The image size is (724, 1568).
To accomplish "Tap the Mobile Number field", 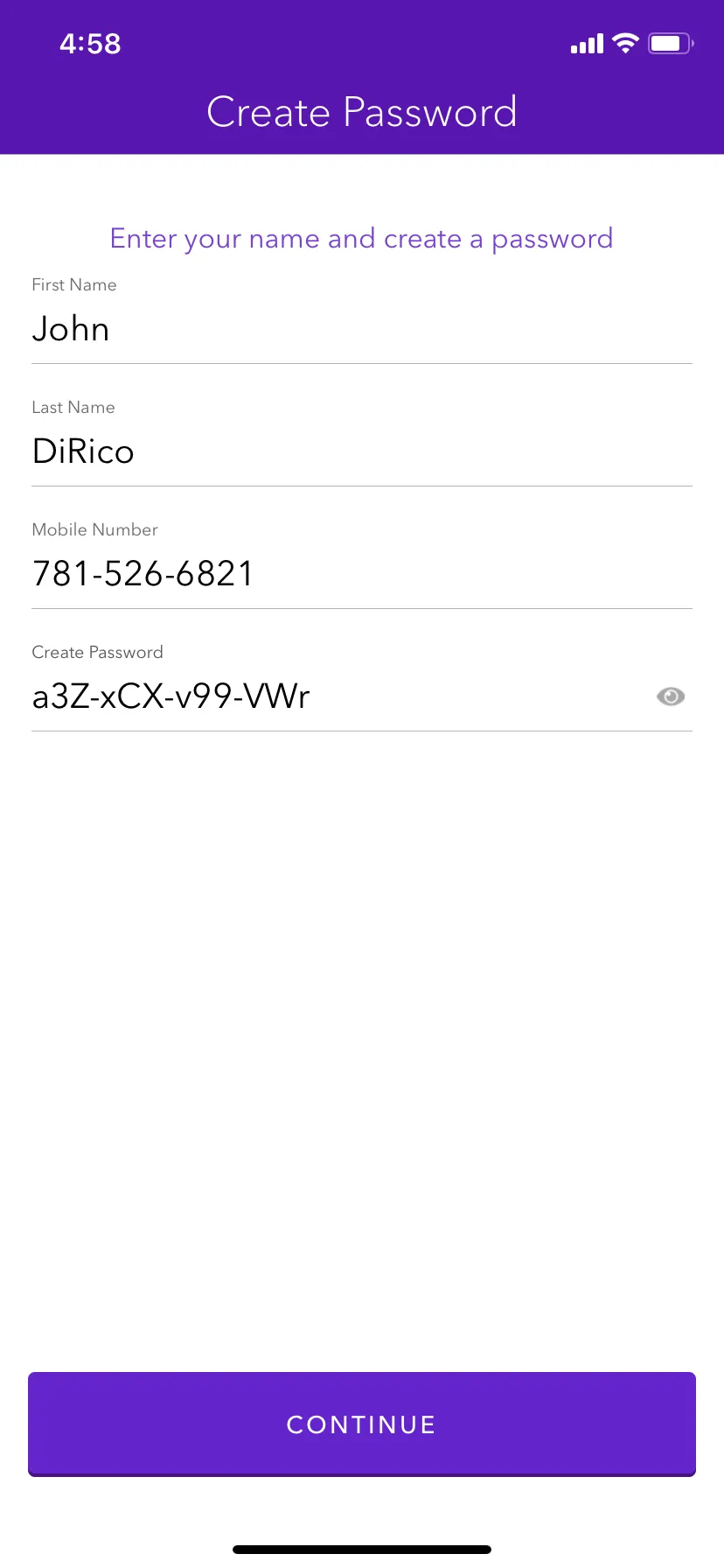I will 362,574.
